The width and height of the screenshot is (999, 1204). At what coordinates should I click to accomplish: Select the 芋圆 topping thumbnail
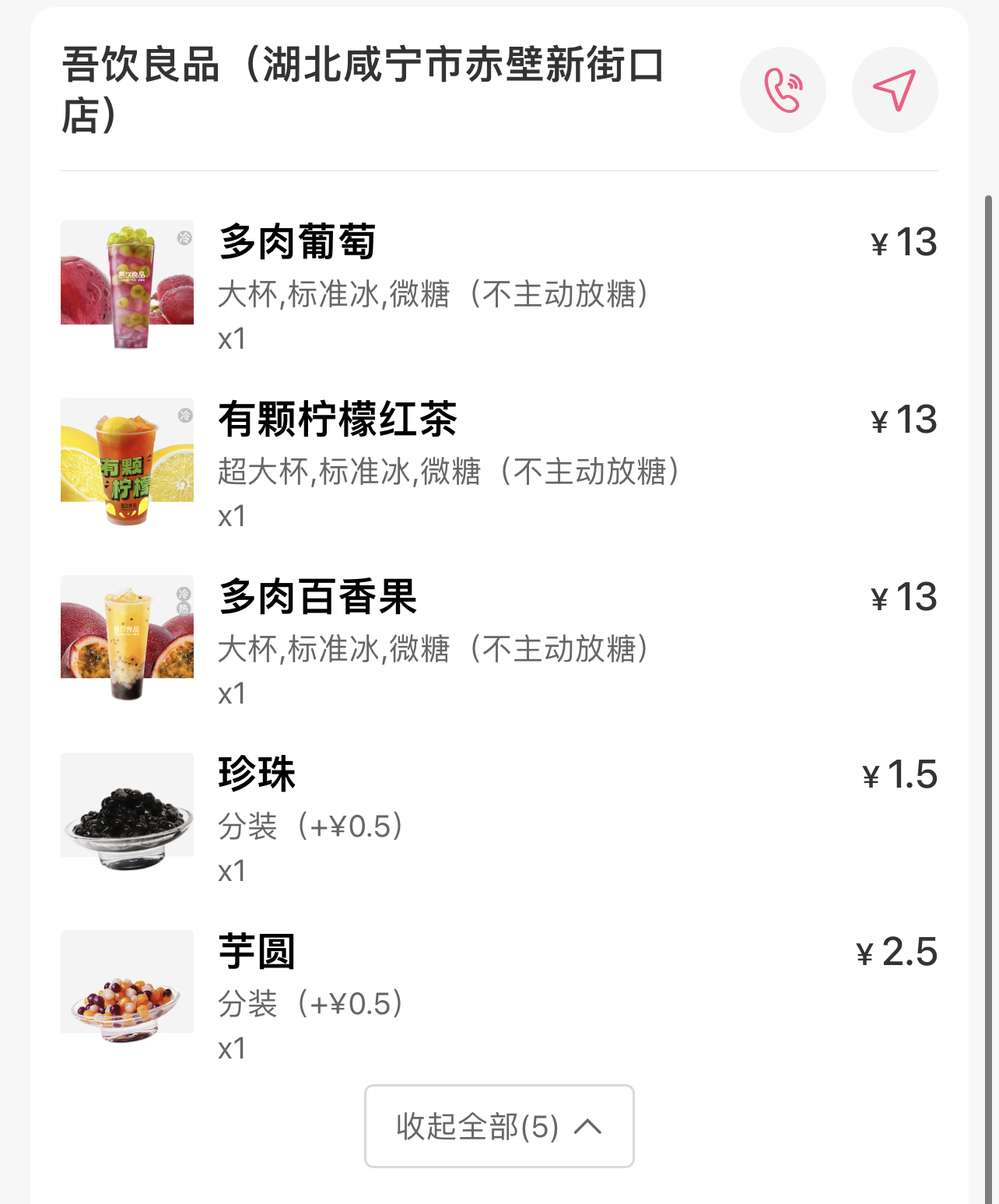[x=127, y=982]
